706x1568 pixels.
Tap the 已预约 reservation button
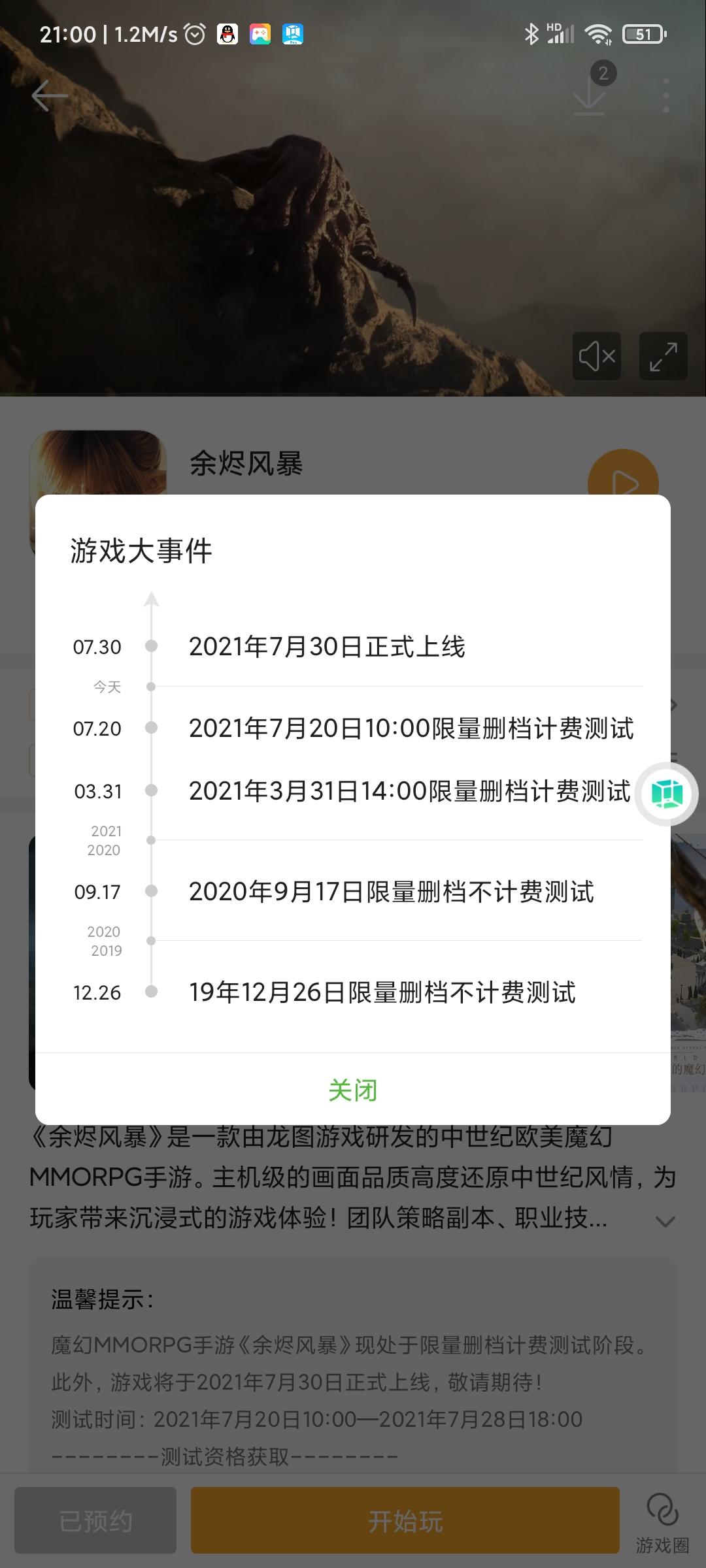click(95, 1521)
